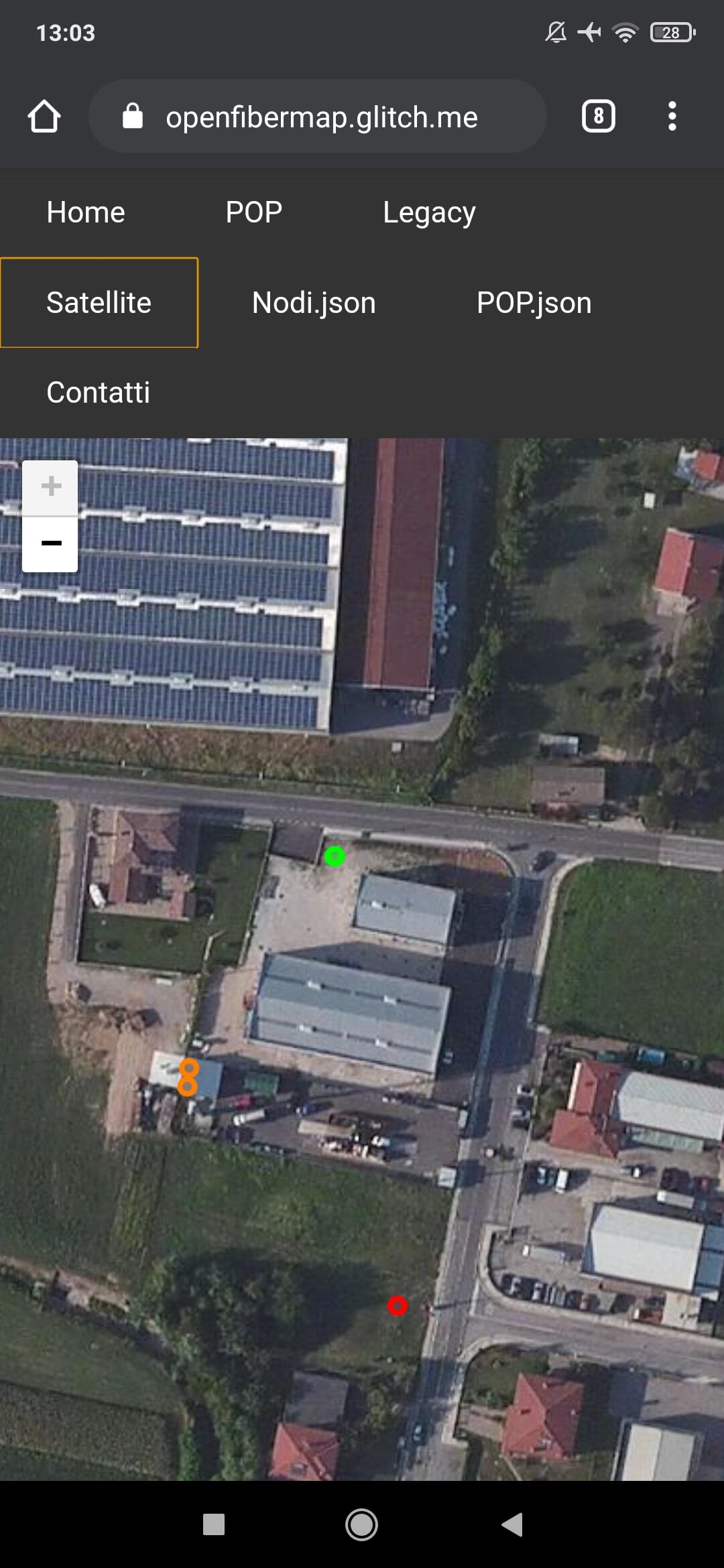Tap the red marker on the map
The height and width of the screenshot is (1568, 724).
pos(398,1305)
